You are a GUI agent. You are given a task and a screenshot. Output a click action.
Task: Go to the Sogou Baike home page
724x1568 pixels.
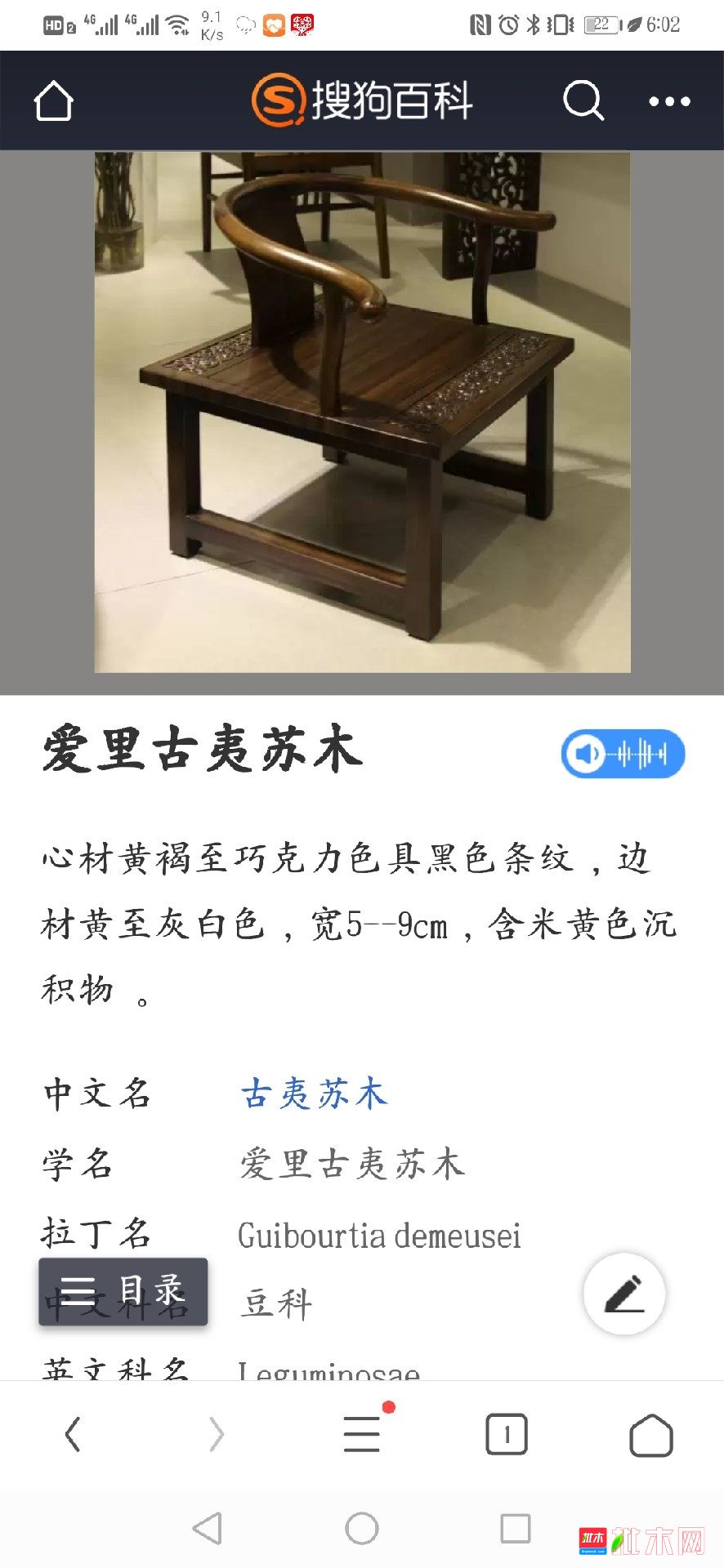click(54, 102)
